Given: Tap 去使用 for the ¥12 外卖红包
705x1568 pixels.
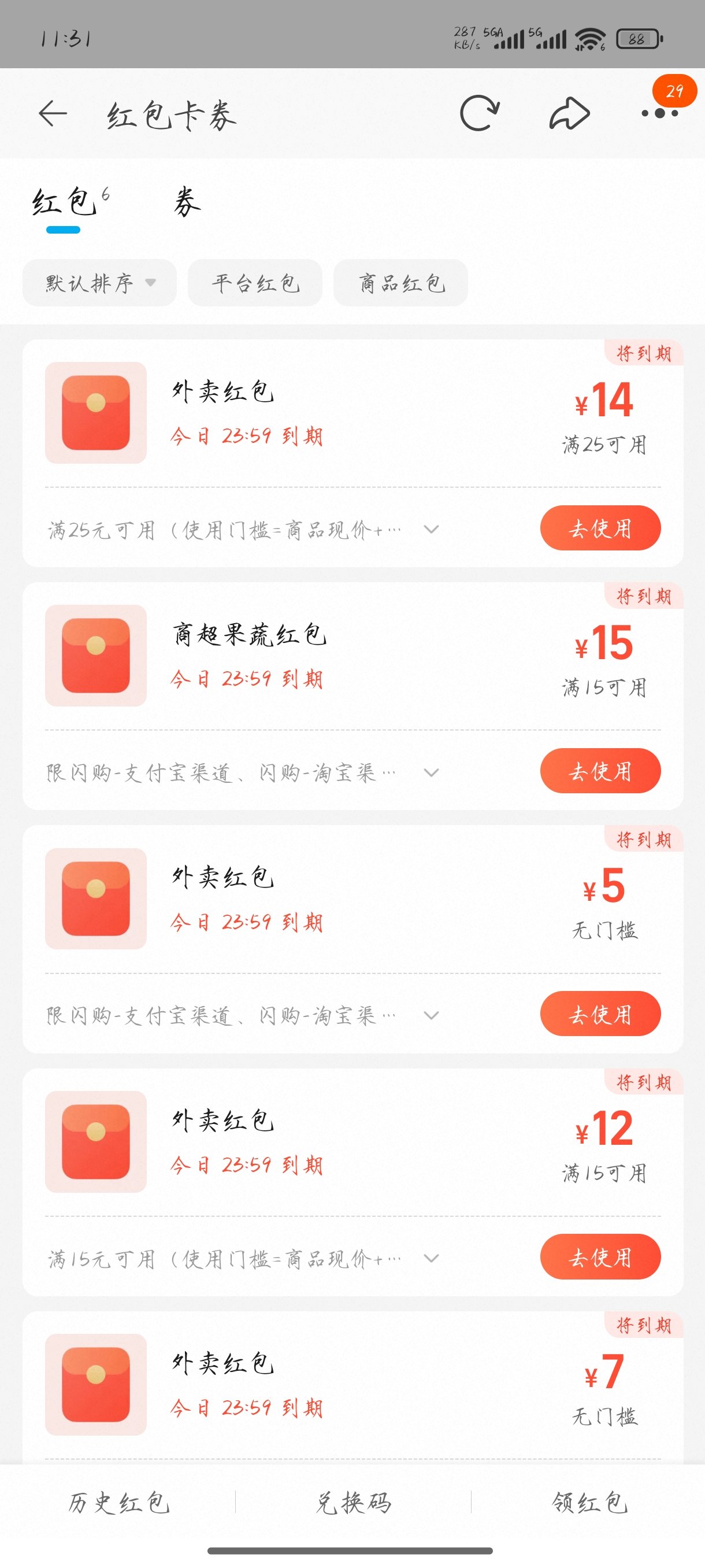Looking at the screenshot, I should click(x=600, y=1256).
